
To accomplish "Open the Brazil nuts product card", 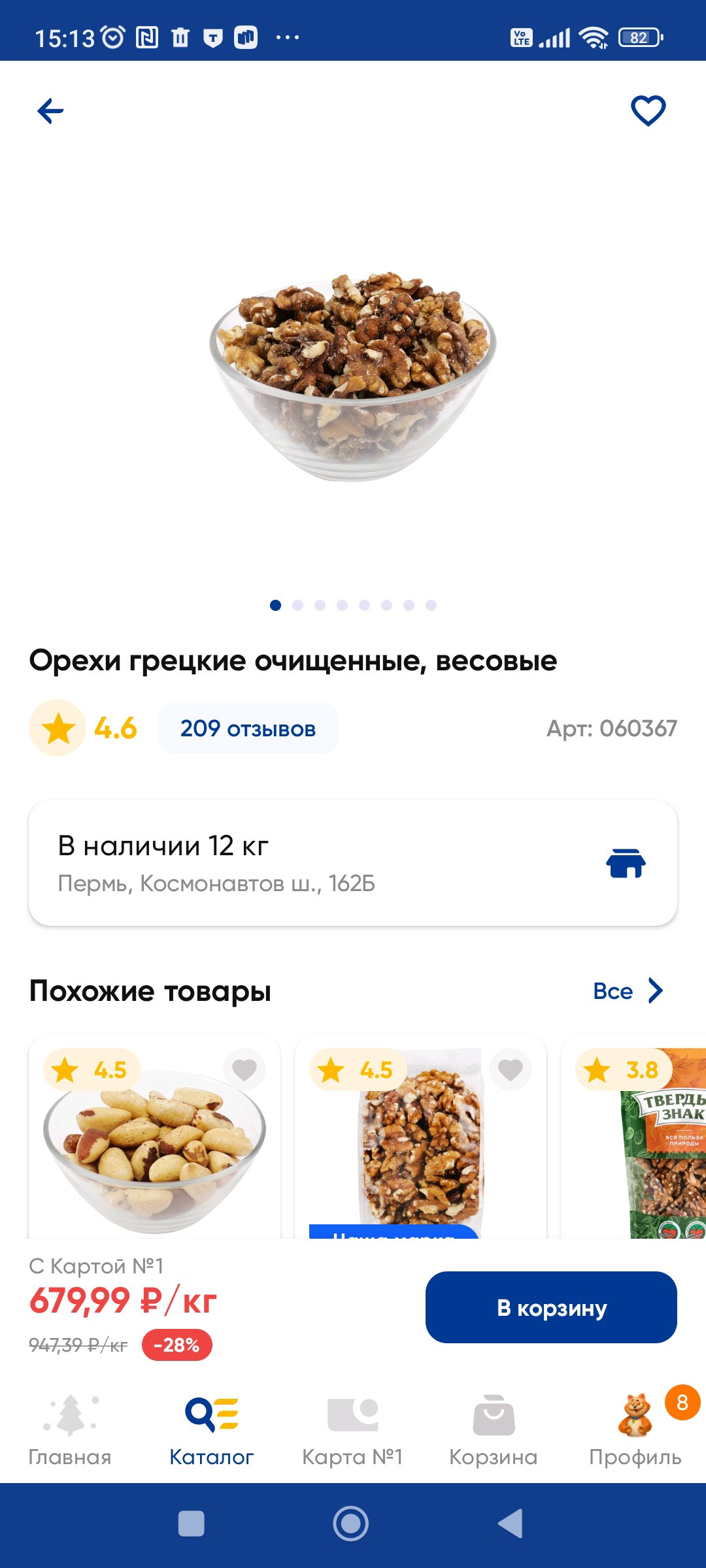I will click(154, 1150).
